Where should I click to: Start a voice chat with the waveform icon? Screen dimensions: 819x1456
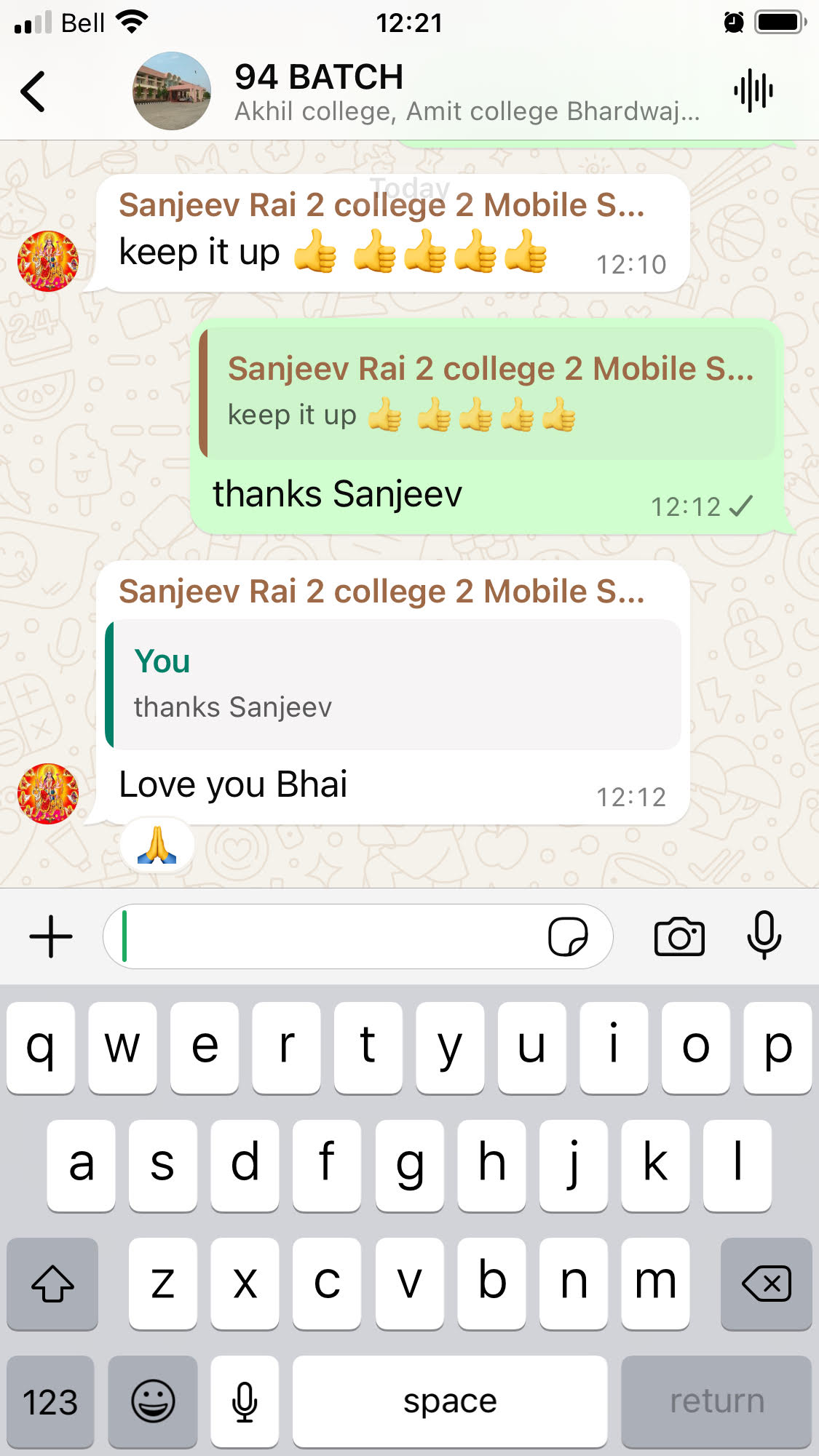tap(753, 92)
